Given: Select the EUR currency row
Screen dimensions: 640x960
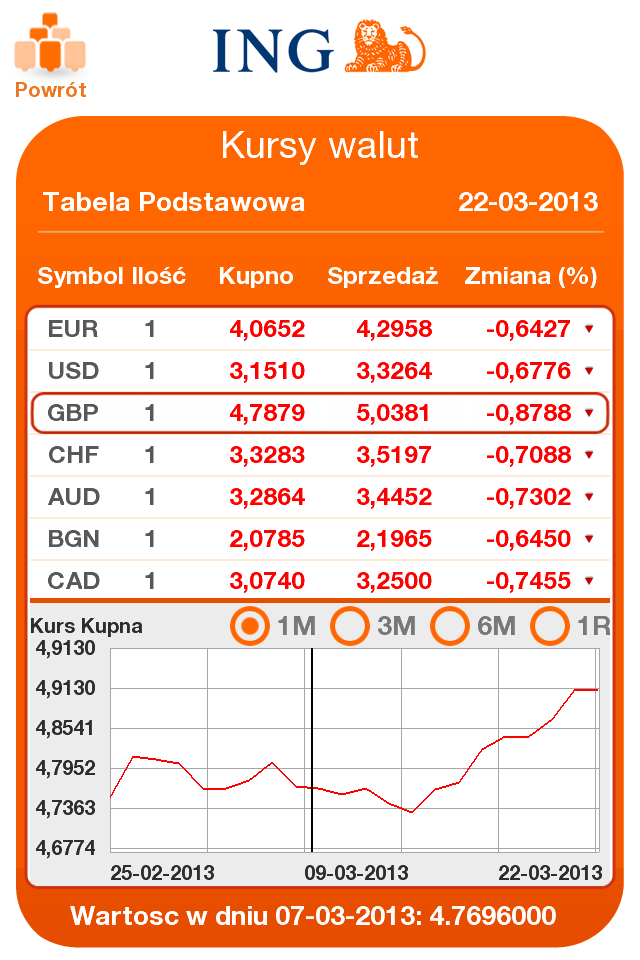Looking at the screenshot, I should (x=320, y=329).
